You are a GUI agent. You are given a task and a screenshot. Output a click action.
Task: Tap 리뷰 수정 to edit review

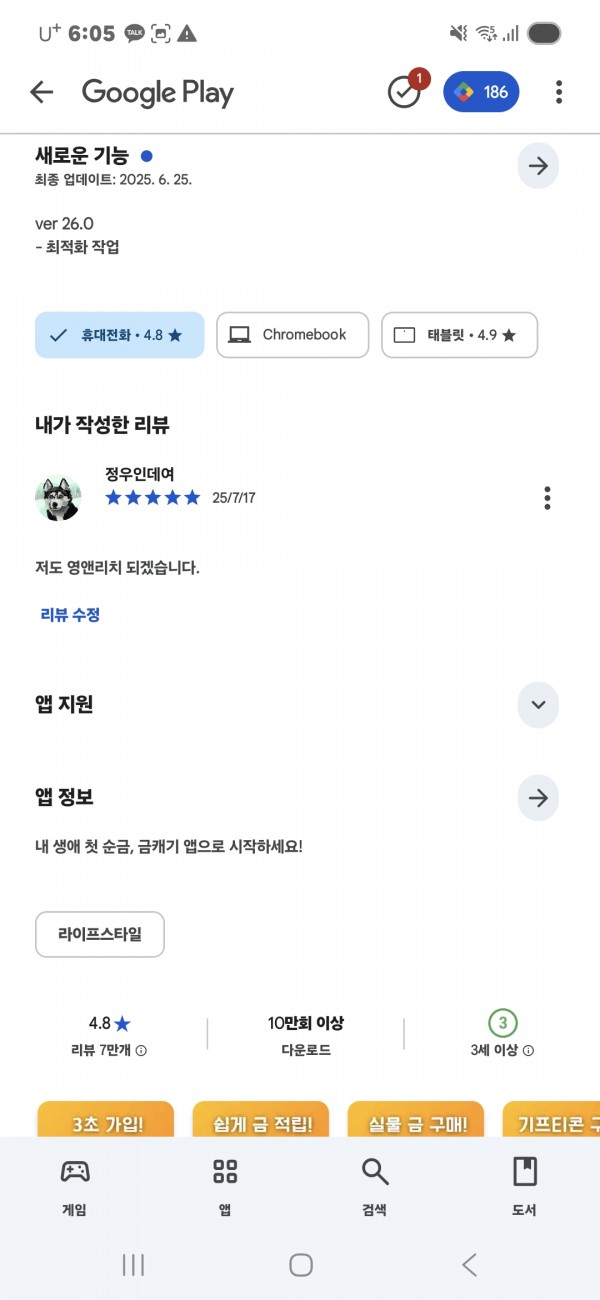click(70, 615)
